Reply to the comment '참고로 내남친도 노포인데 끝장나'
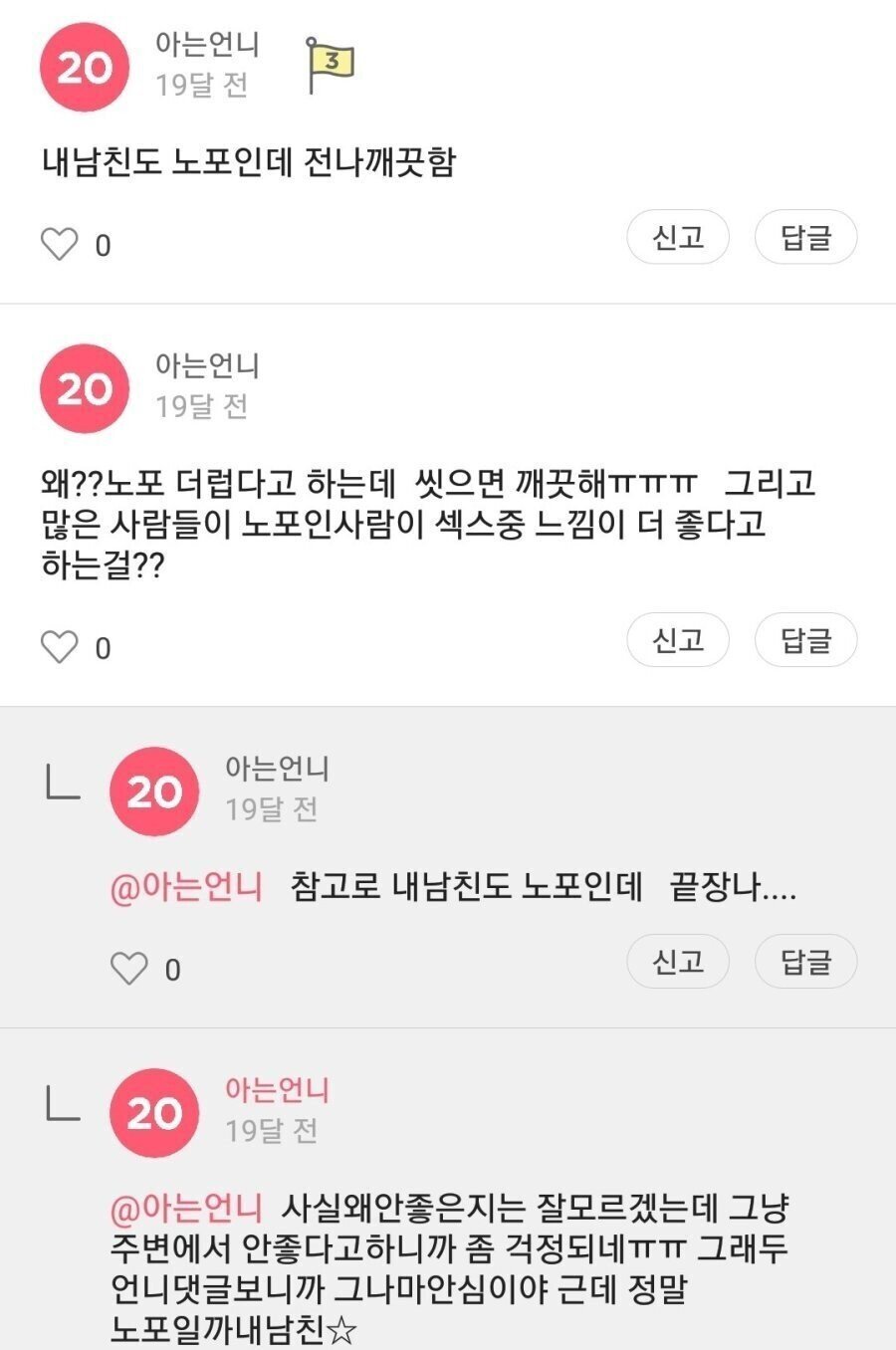896x1350 pixels. click(x=805, y=962)
